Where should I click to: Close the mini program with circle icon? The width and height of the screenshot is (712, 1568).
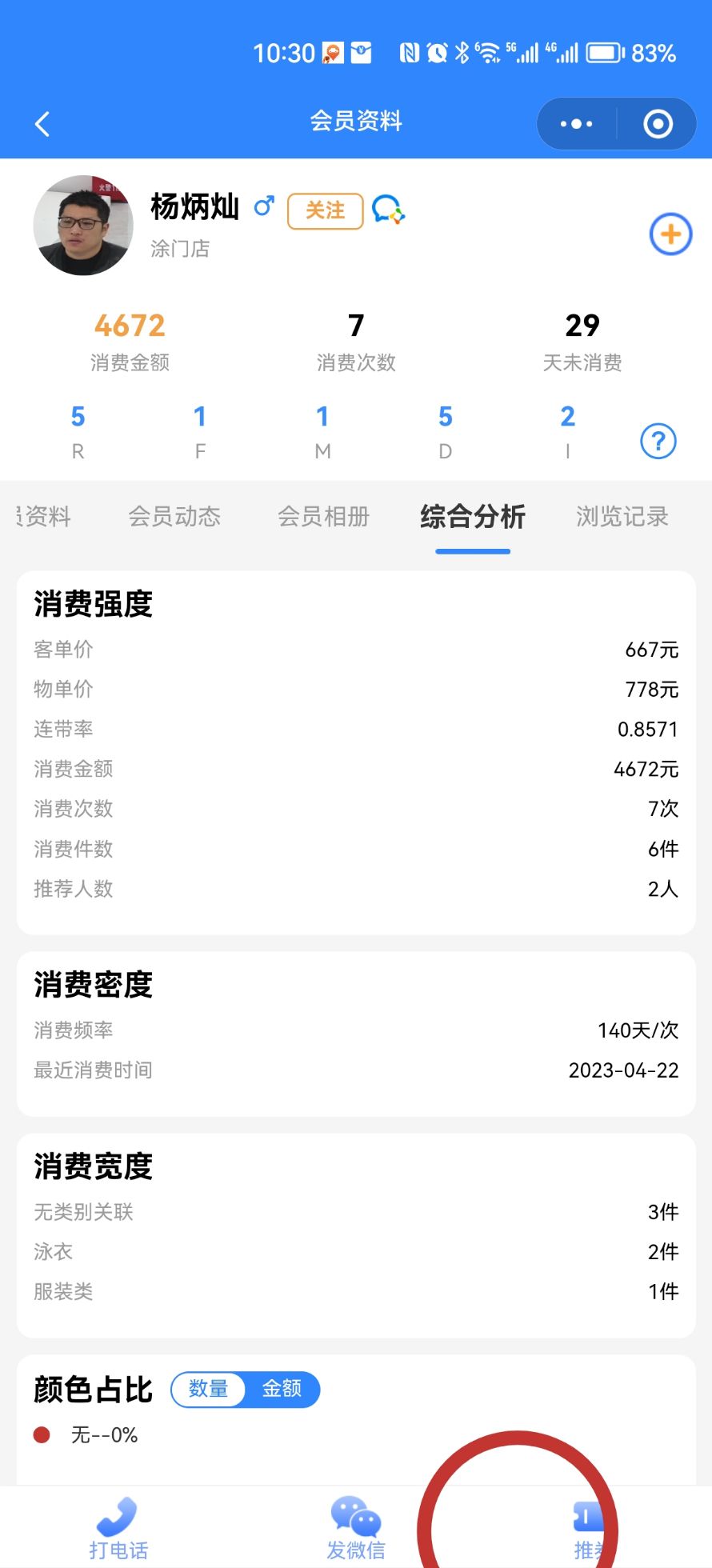(658, 124)
